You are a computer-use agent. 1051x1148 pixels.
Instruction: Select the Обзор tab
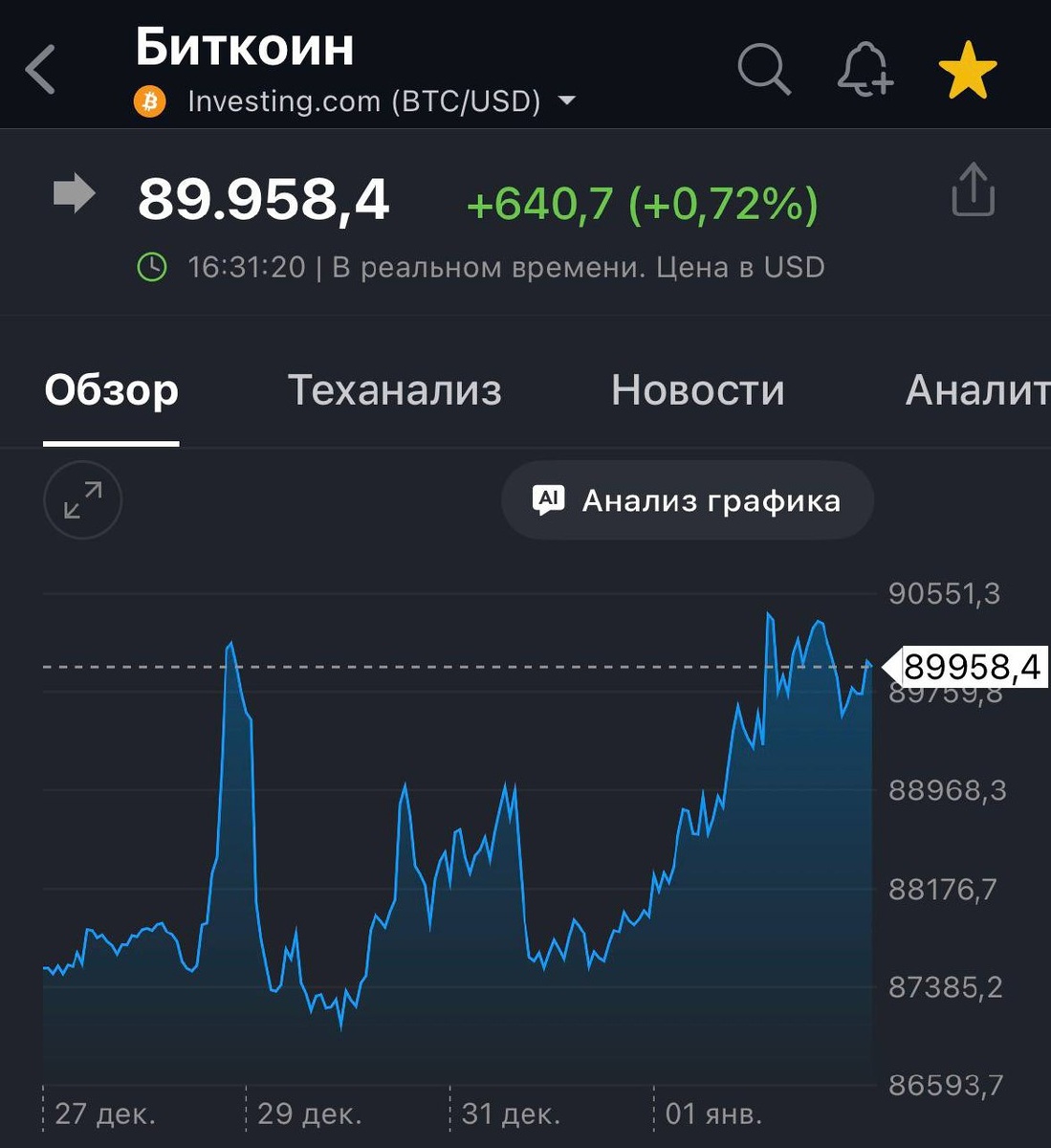coord(111,390)
